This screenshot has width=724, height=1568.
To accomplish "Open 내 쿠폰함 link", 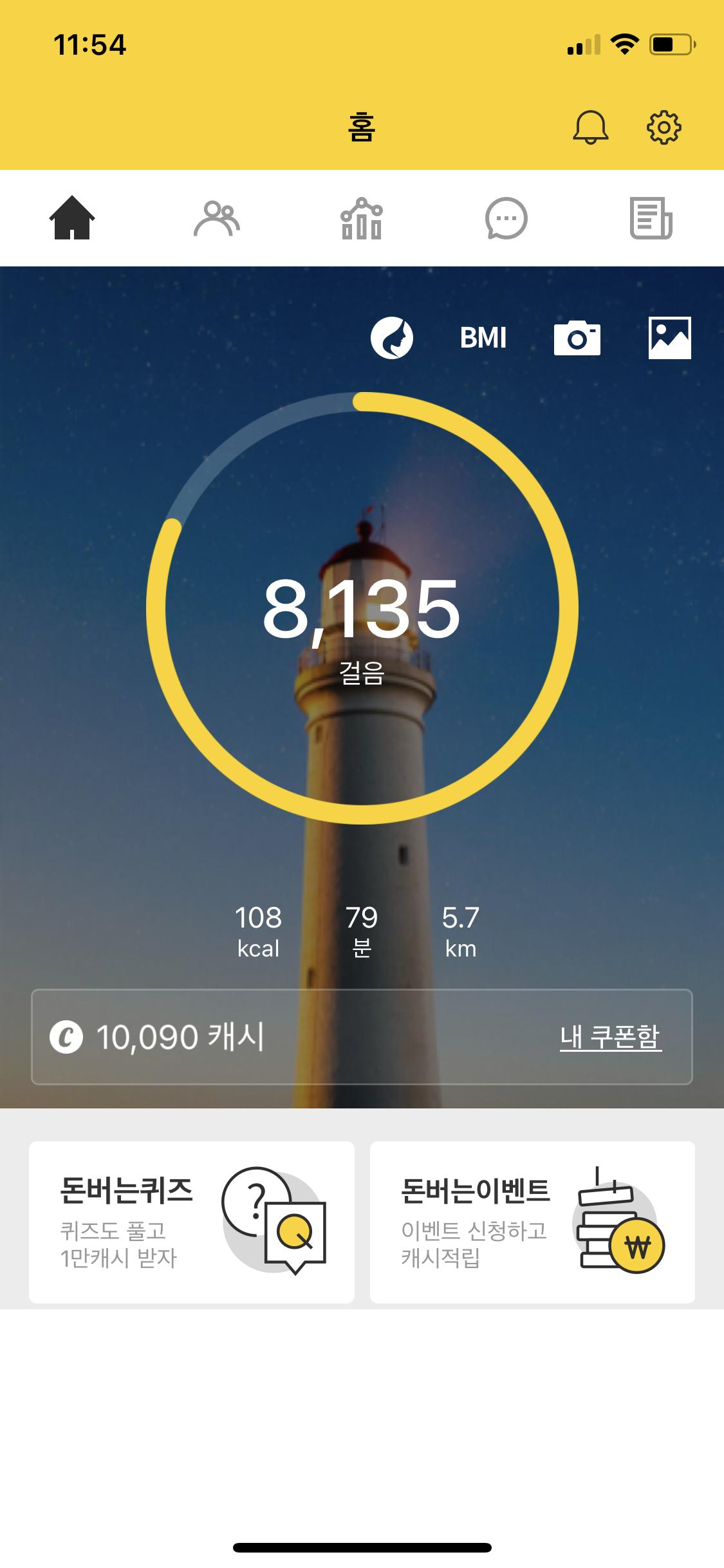I will (x=610, y=1037).
